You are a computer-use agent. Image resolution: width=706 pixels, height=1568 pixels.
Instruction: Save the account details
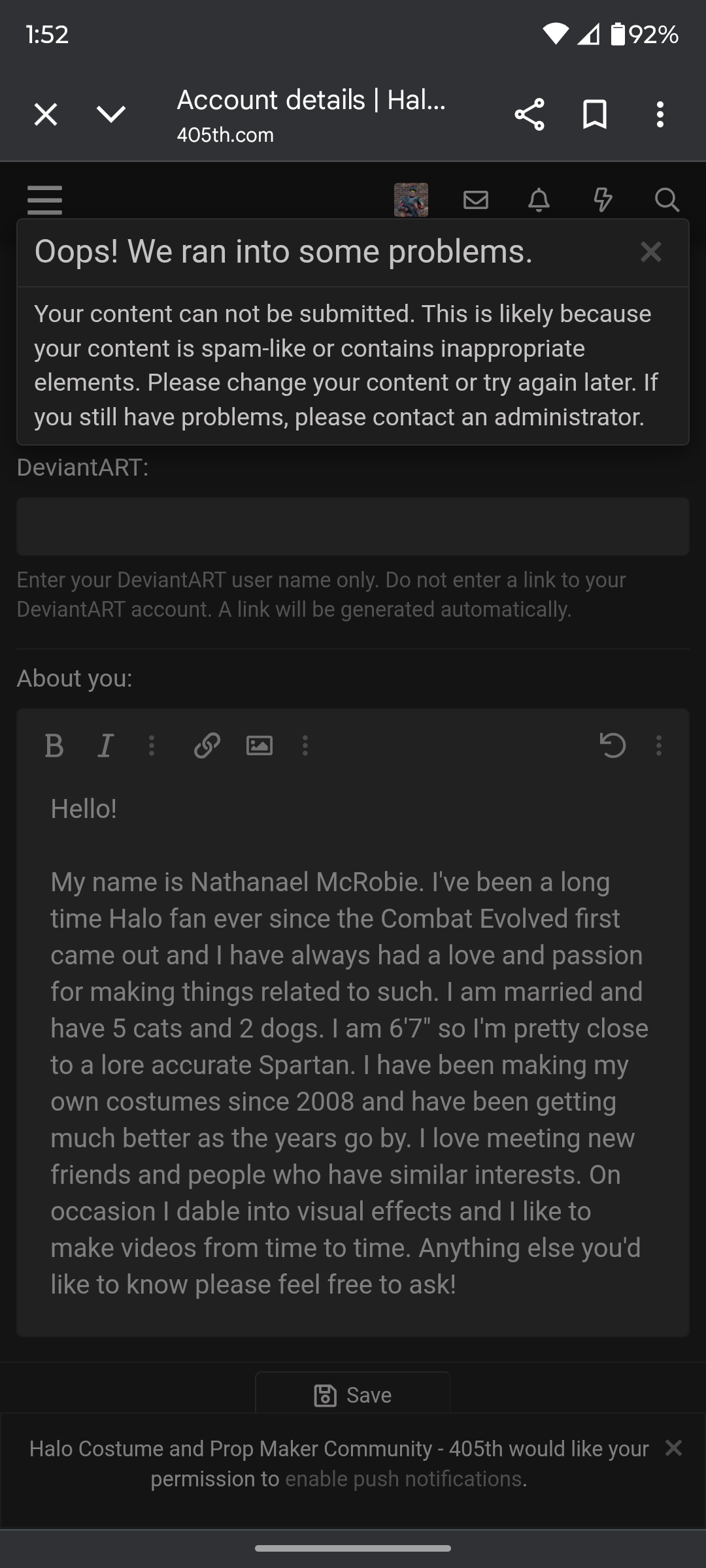point(353,1395)
